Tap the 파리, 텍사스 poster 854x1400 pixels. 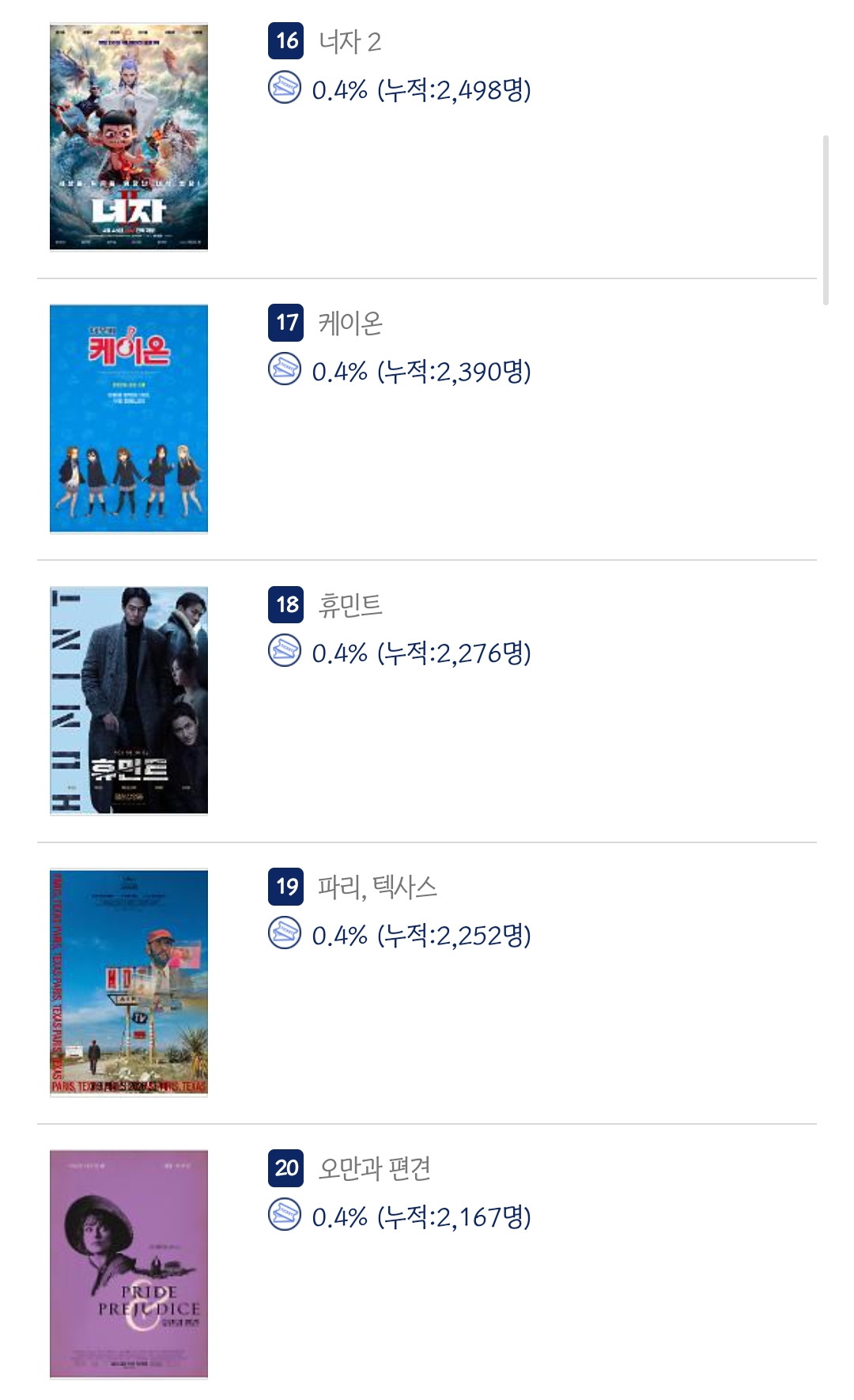tap(129, 982)
